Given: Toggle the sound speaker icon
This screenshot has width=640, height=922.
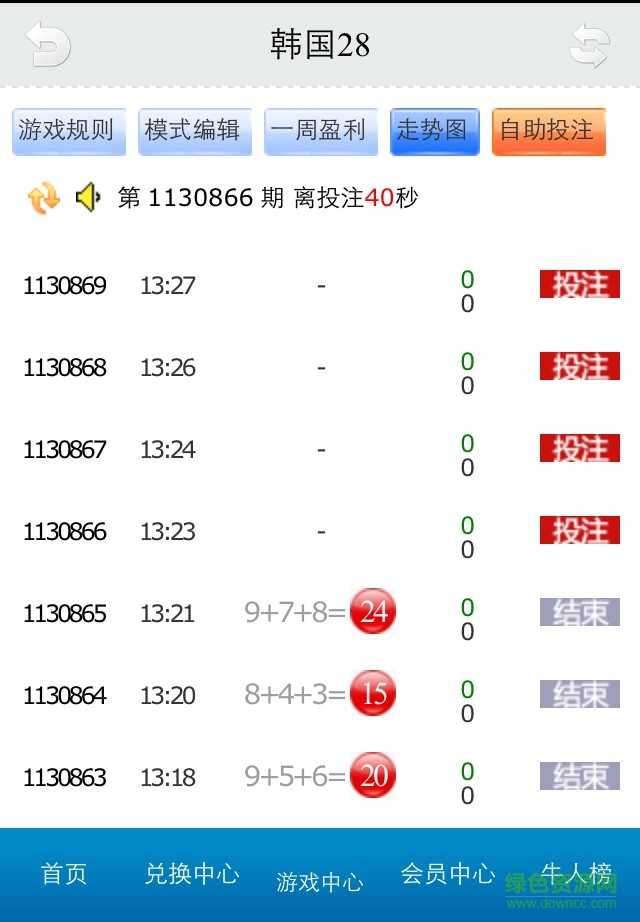Looking at the screenshot, I should [88, 198].
